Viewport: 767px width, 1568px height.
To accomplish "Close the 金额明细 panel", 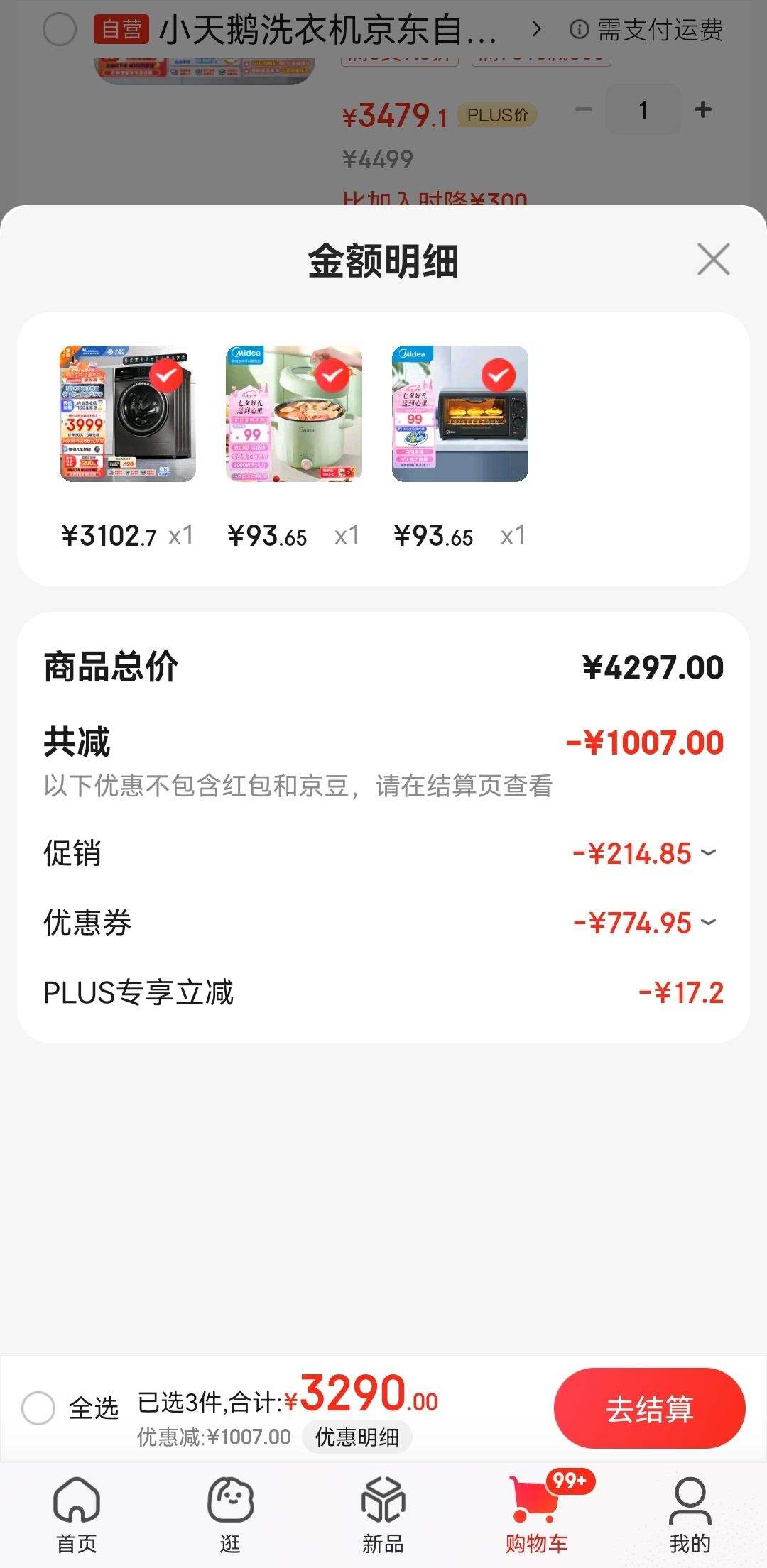I will point(713,259).
